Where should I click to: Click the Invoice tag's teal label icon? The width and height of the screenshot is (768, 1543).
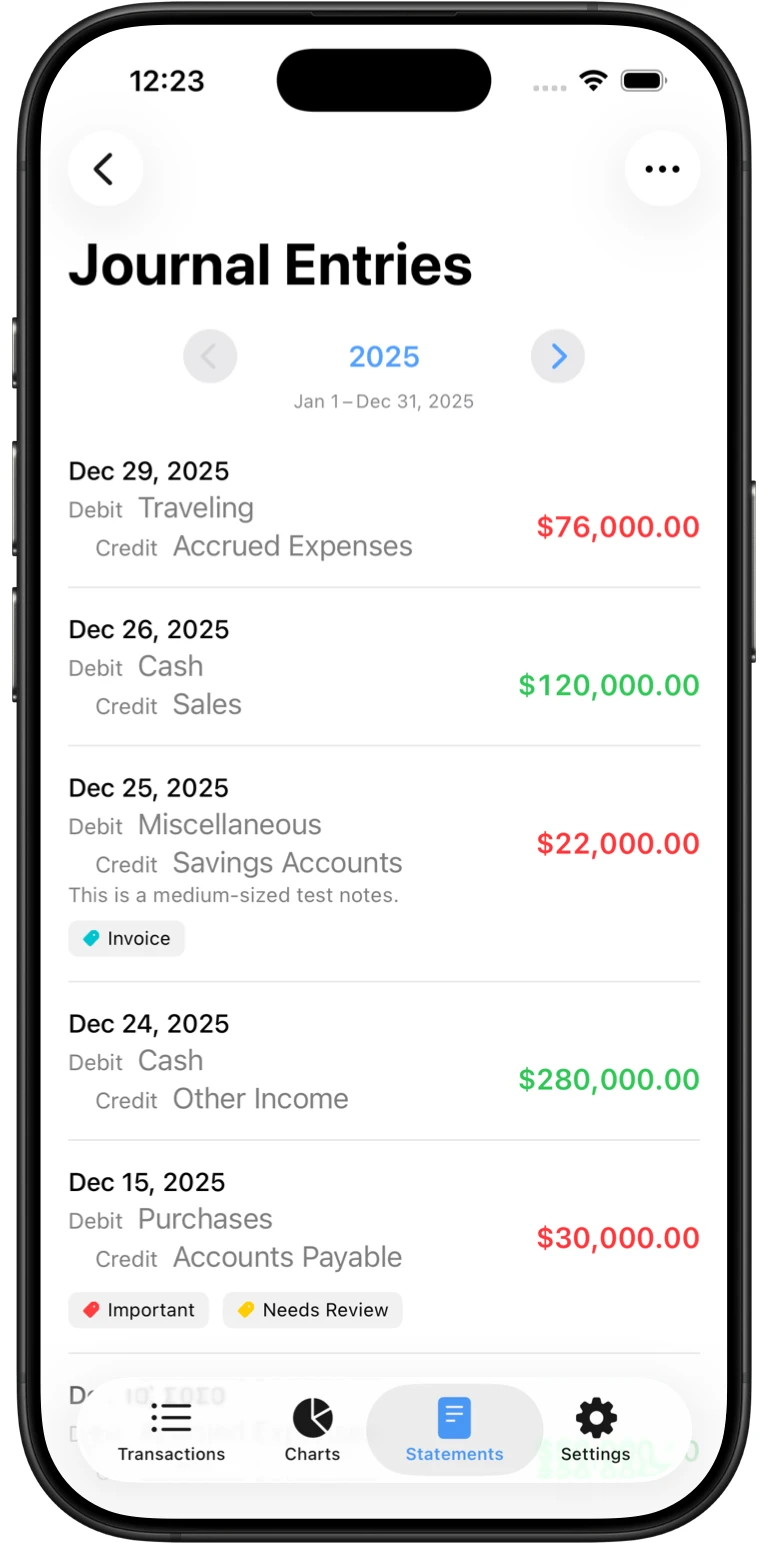93,938
